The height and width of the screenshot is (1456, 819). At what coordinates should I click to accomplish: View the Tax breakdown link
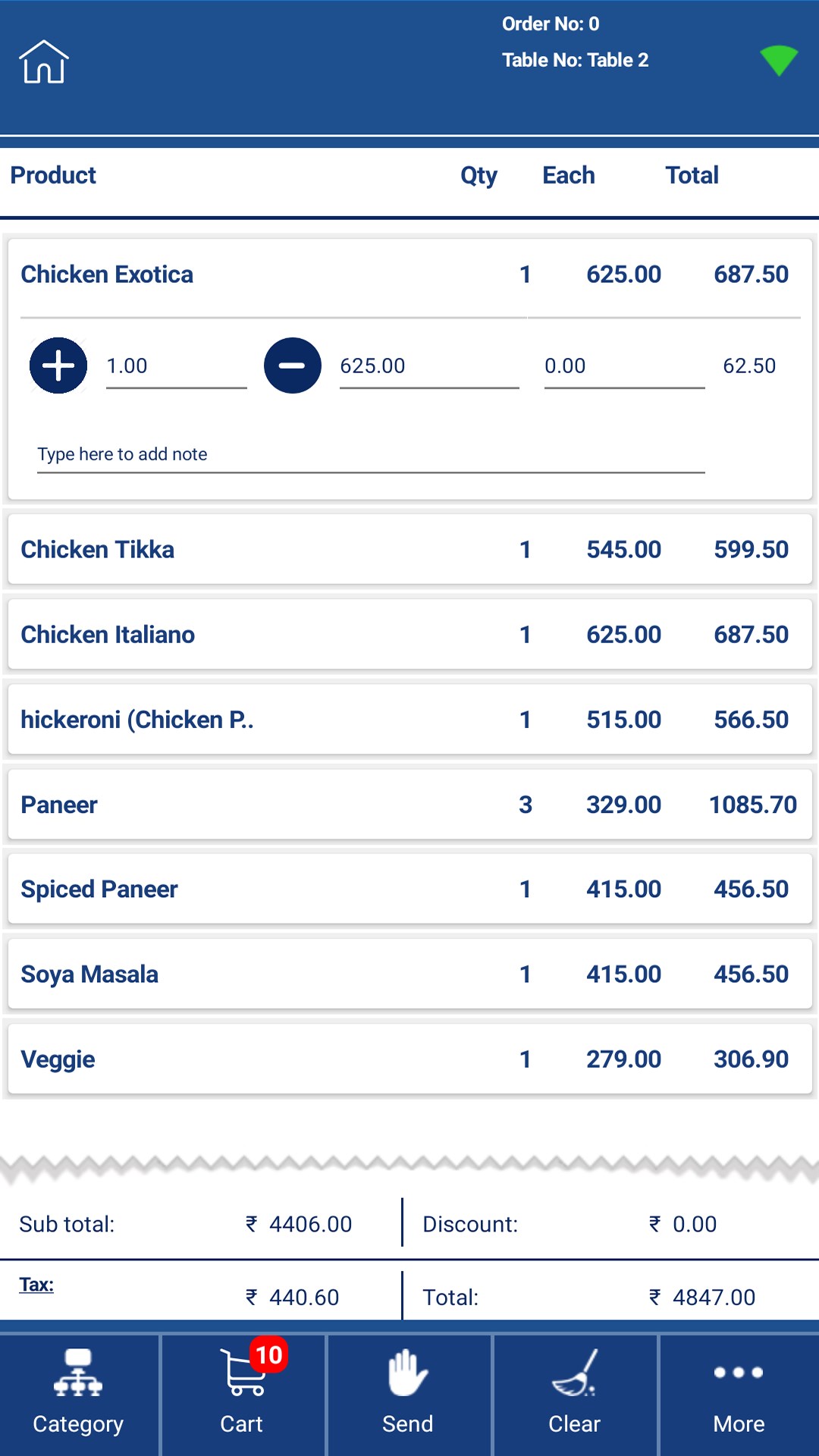point(36,1285)
